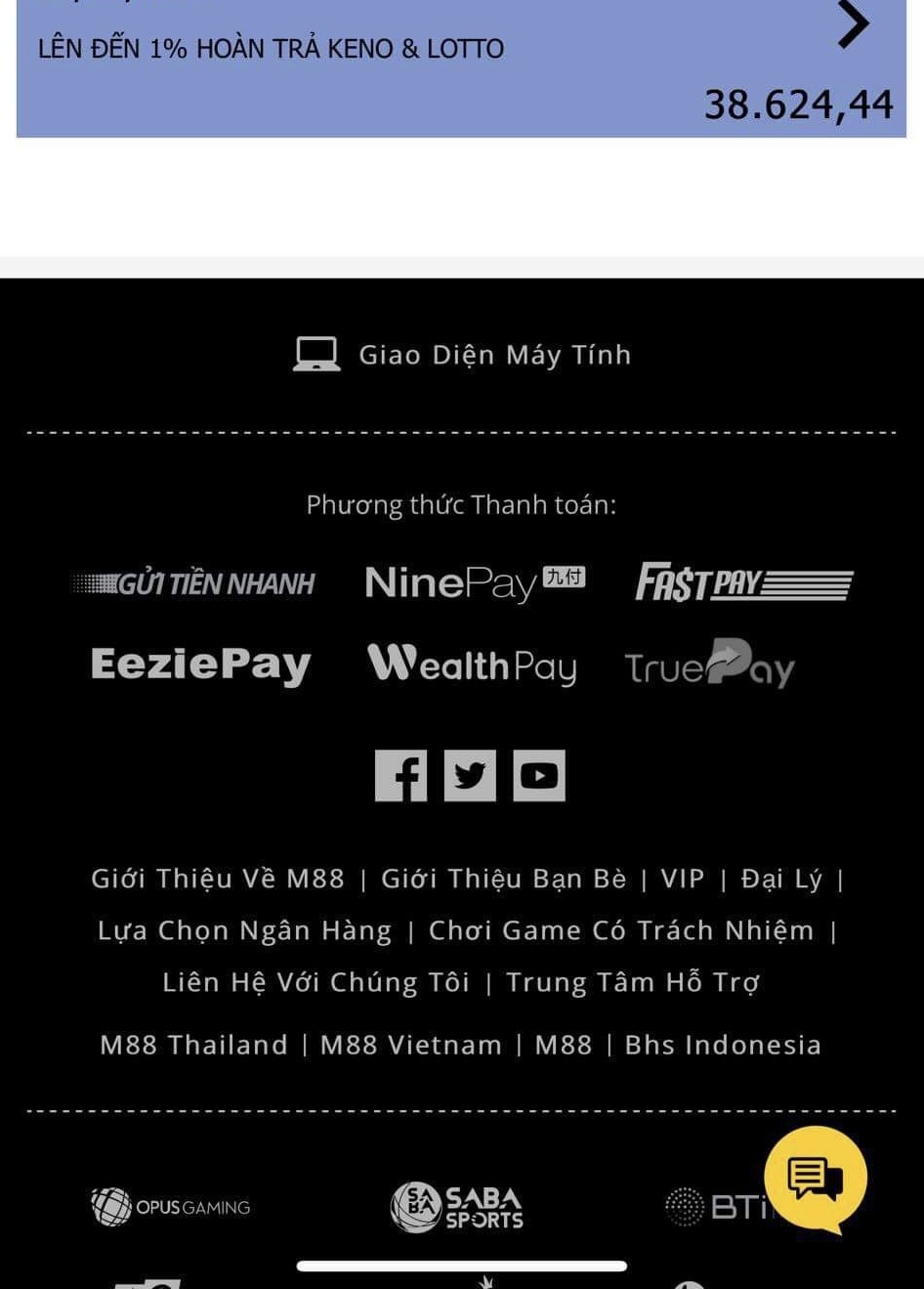Viewport: 924px width, 1289px height.
Task: Open Chơi Game Có Trách Nhiệm link
Action: (621, 930)
